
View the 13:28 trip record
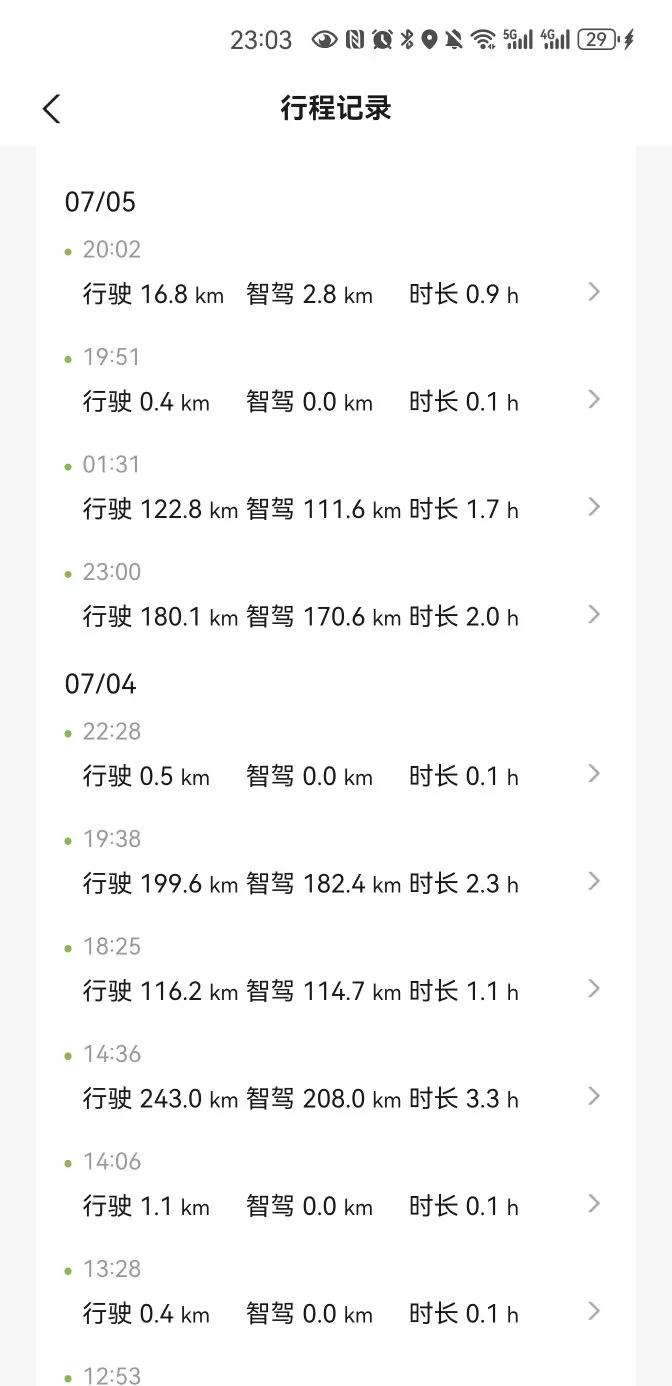point(336,1293)
